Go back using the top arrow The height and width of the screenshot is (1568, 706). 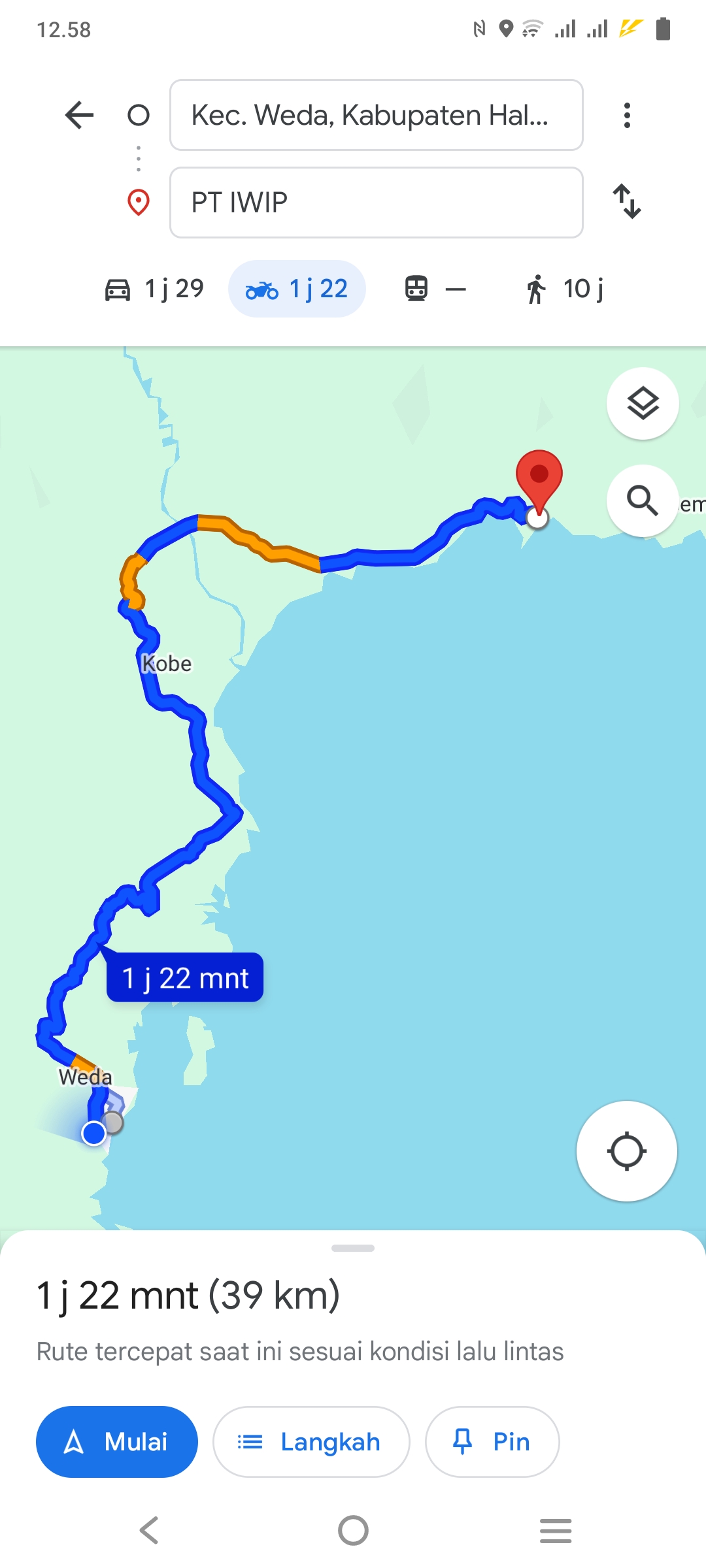tap(80, 115)
